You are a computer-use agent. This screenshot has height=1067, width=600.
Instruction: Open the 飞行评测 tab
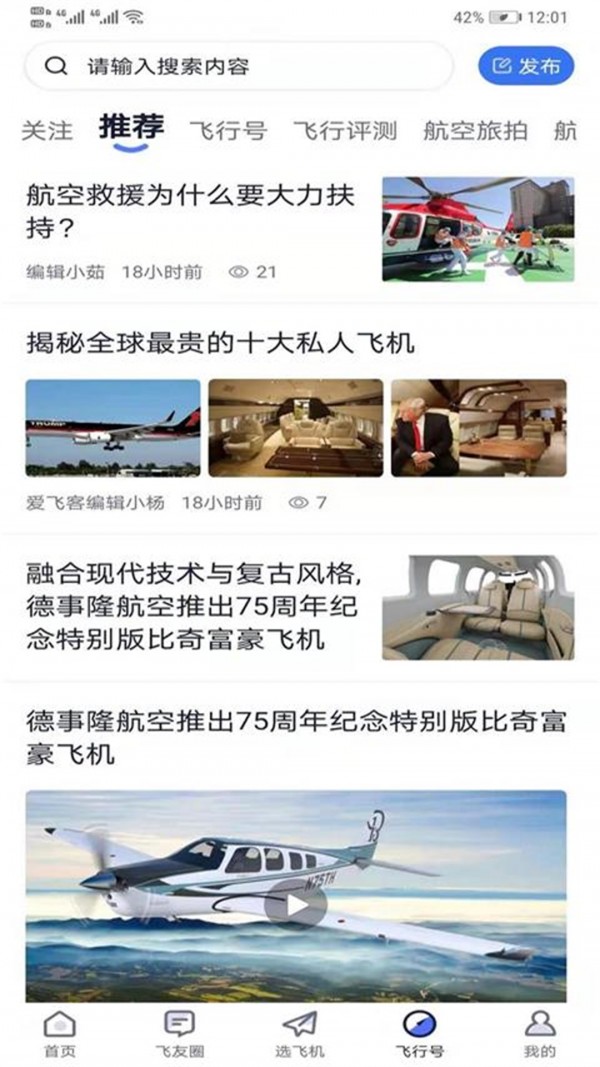[x=345, y=130]
